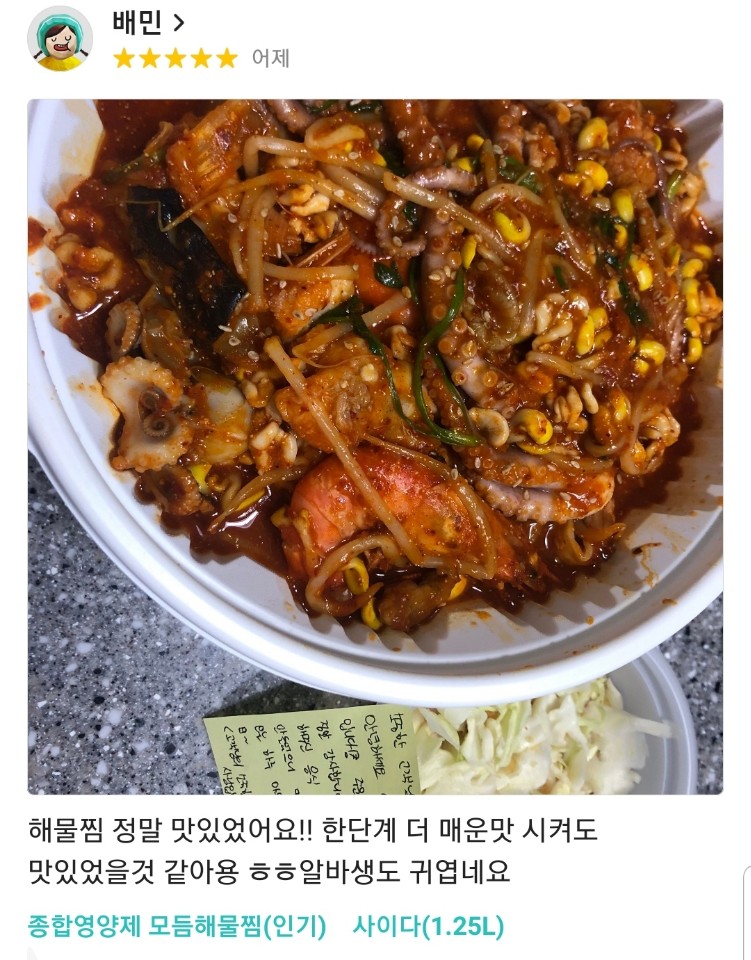Open menu item 종합영양제 모듬해물찜(인기)
Screen dimensions: 751x960
176,926
